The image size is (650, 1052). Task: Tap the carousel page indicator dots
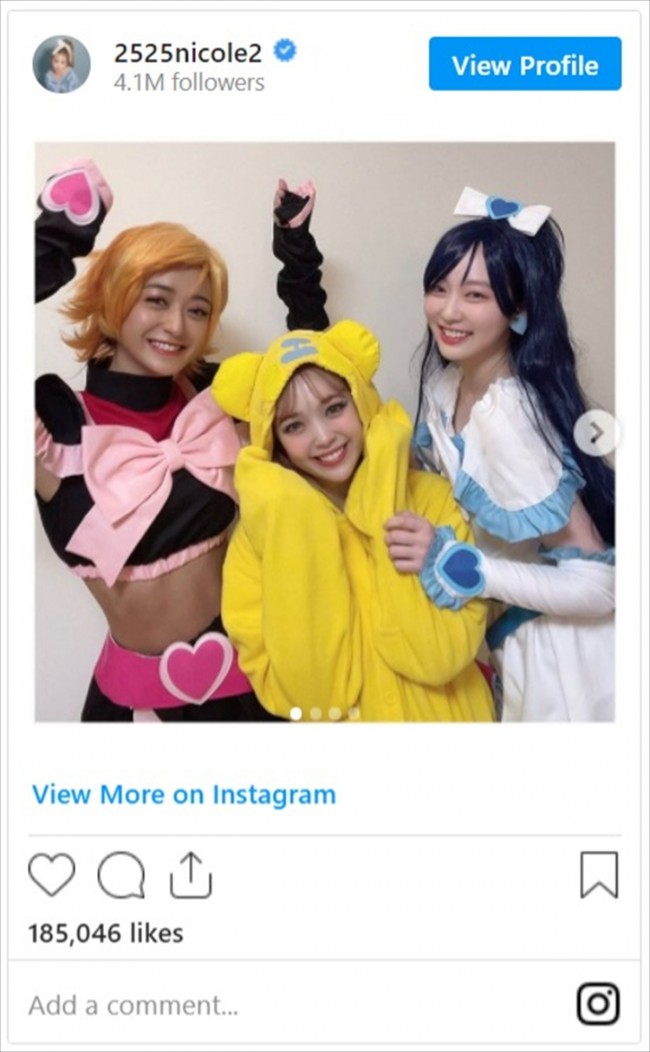(x=324, y=713)
